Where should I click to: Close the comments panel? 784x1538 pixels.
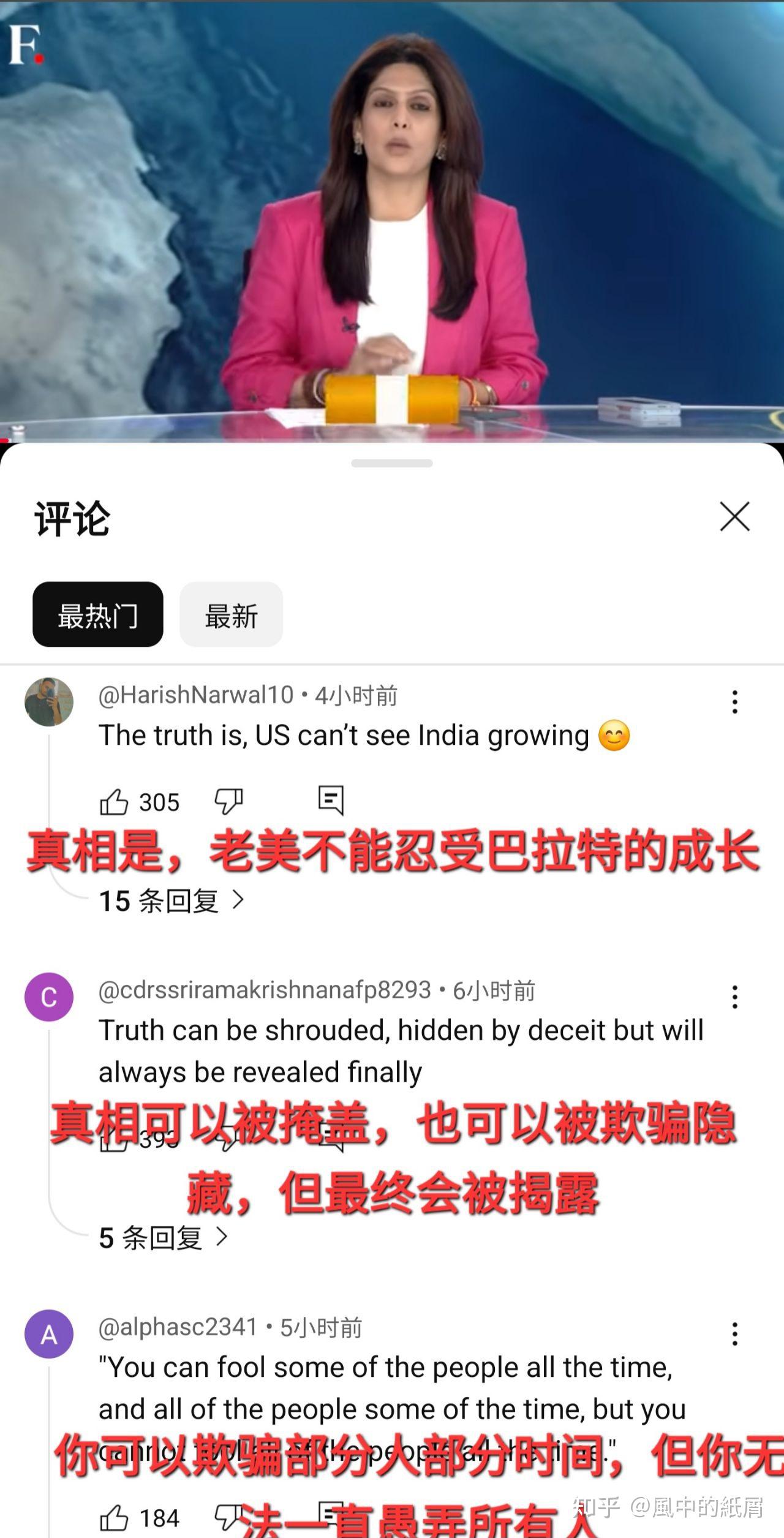(734, 517)
